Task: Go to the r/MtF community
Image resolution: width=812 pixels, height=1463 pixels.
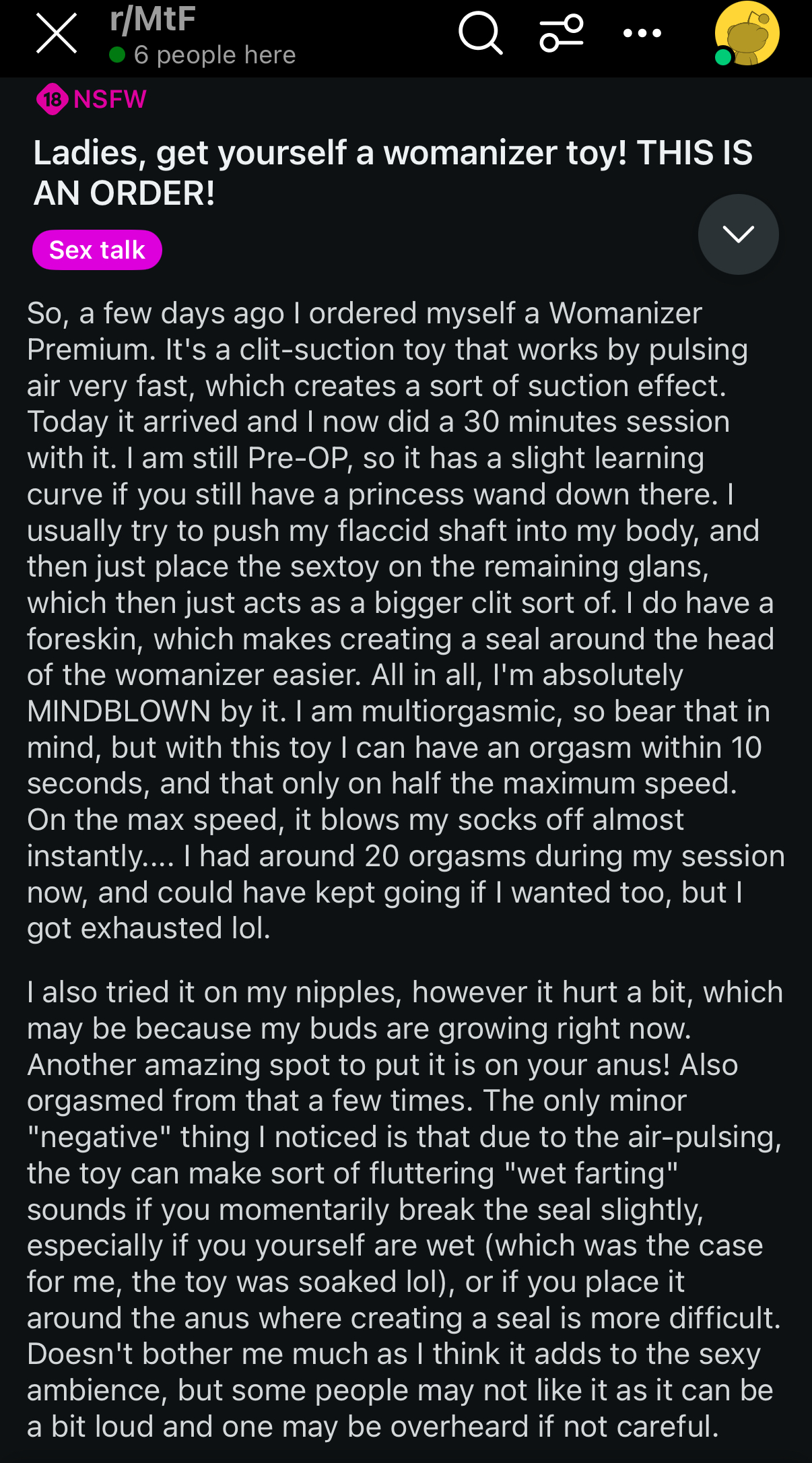Action: [153, 19]
